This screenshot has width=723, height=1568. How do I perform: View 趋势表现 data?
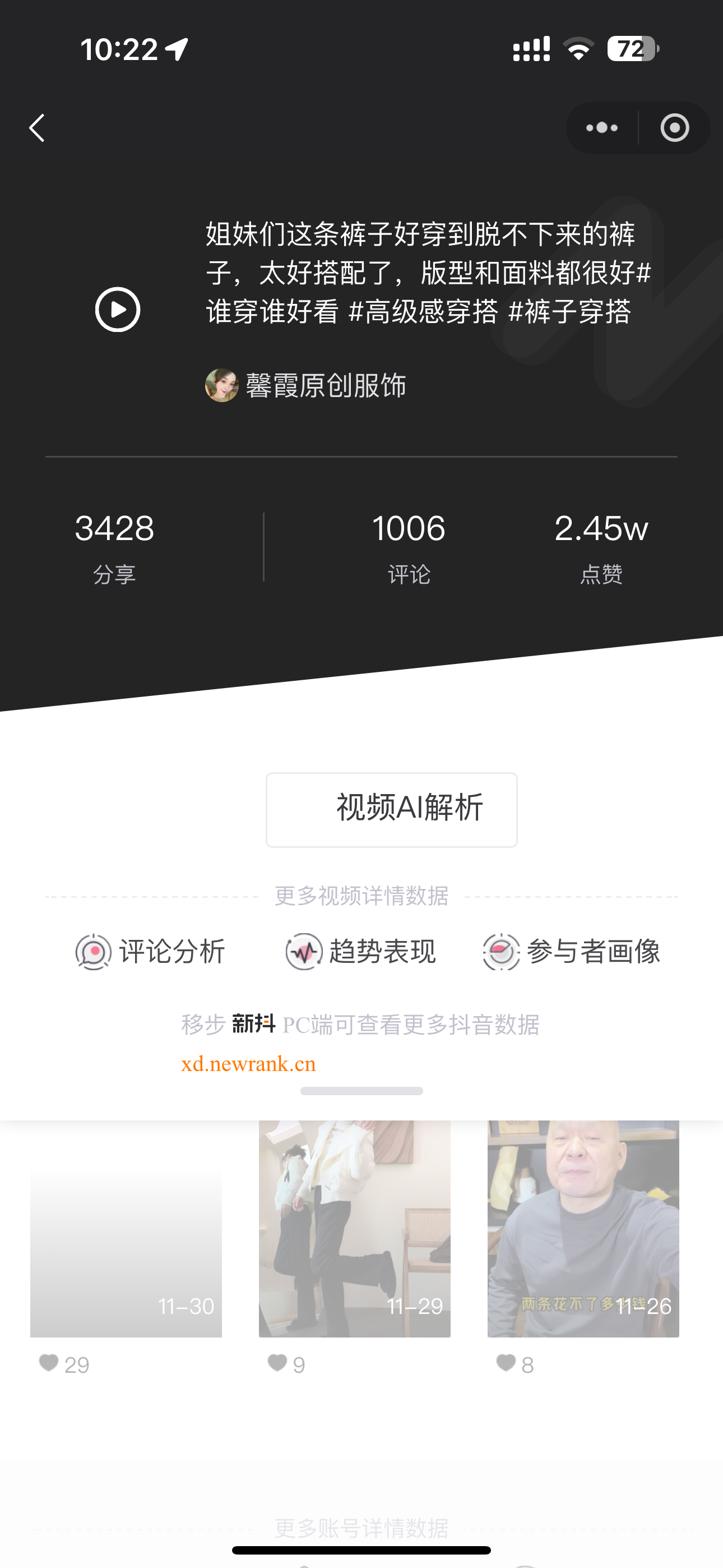(x=361, y=951)
